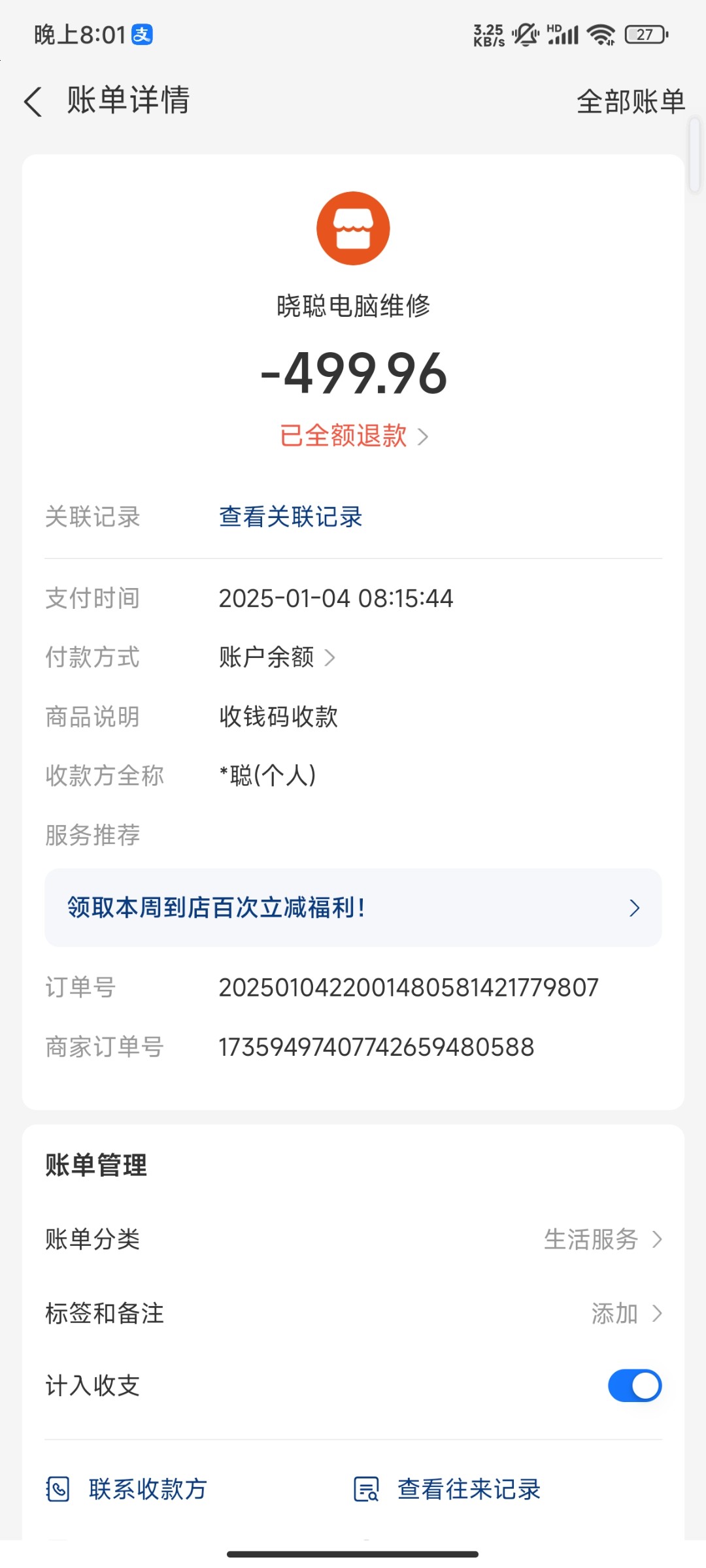Open the 已全额退款 refund details
The image size is (706, 1568).
354,436
